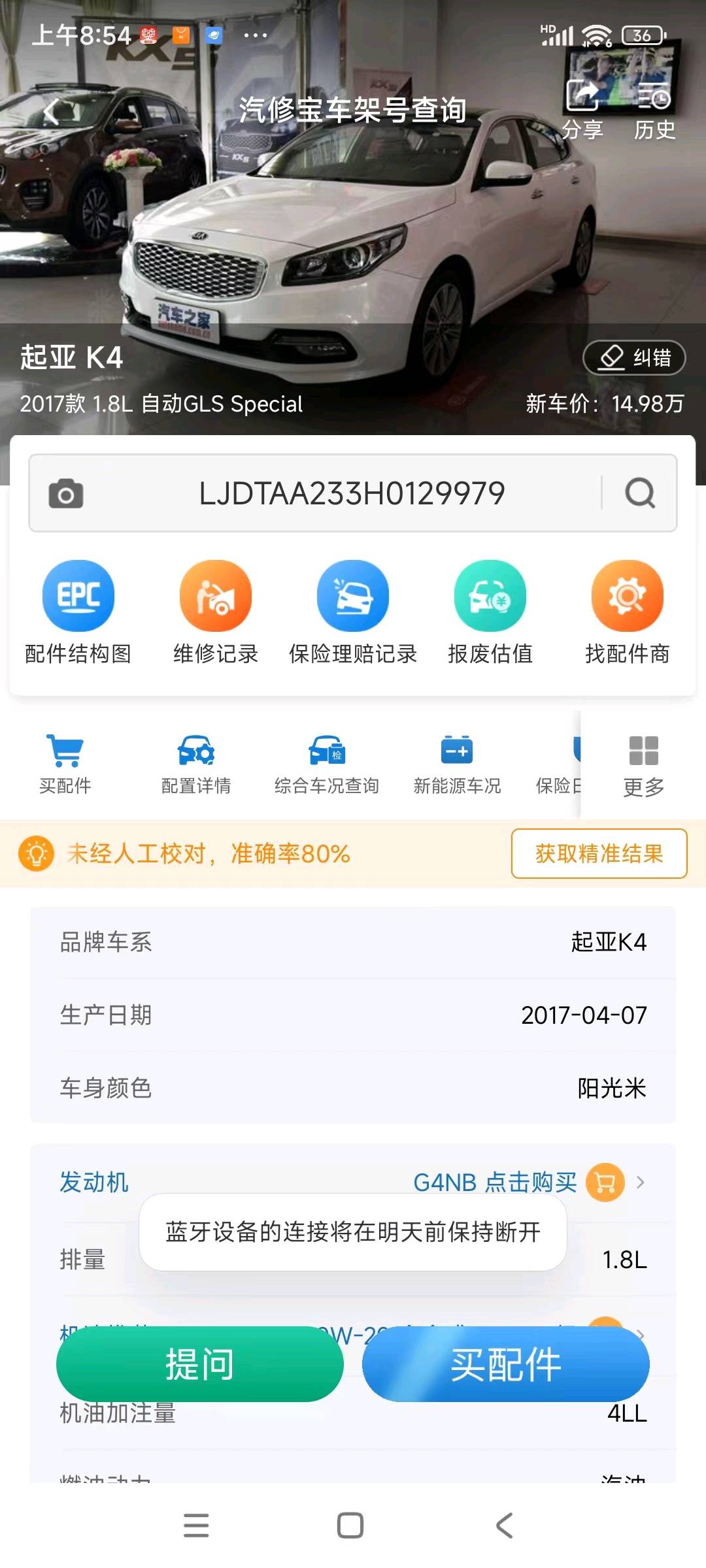Search the entered VIN with magnifier icon
The height and width of the screenshot is (1568, 706).
639,493
